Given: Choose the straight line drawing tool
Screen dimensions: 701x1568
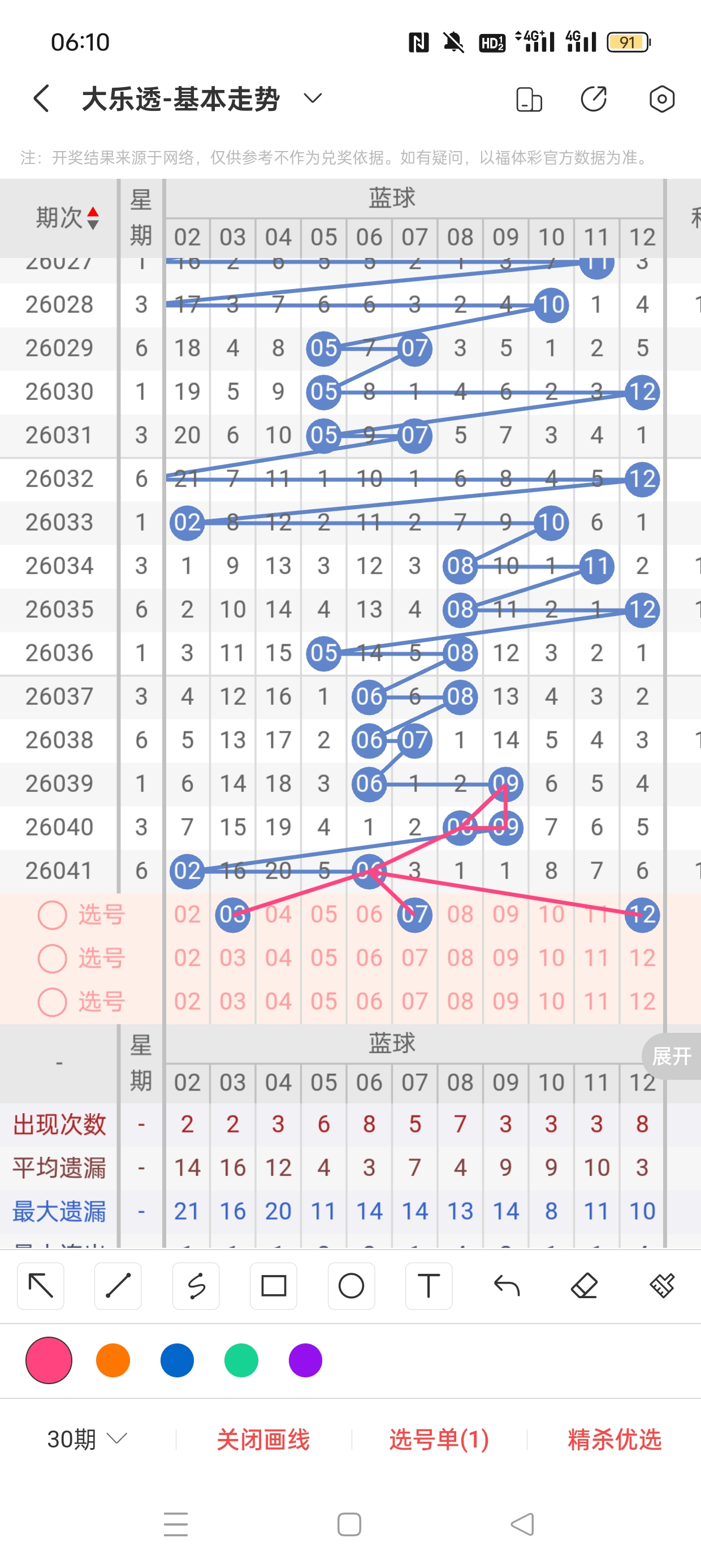Looking at the screenshot, I should (x=118, y=1286).
